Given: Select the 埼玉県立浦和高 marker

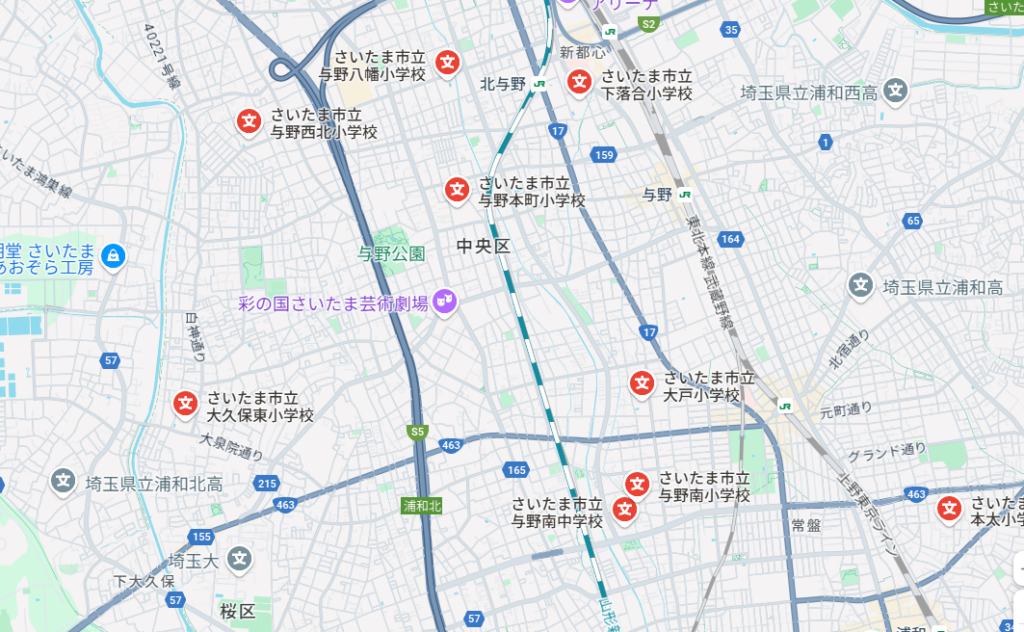Looking at the screenshot, I should point(861,286).
